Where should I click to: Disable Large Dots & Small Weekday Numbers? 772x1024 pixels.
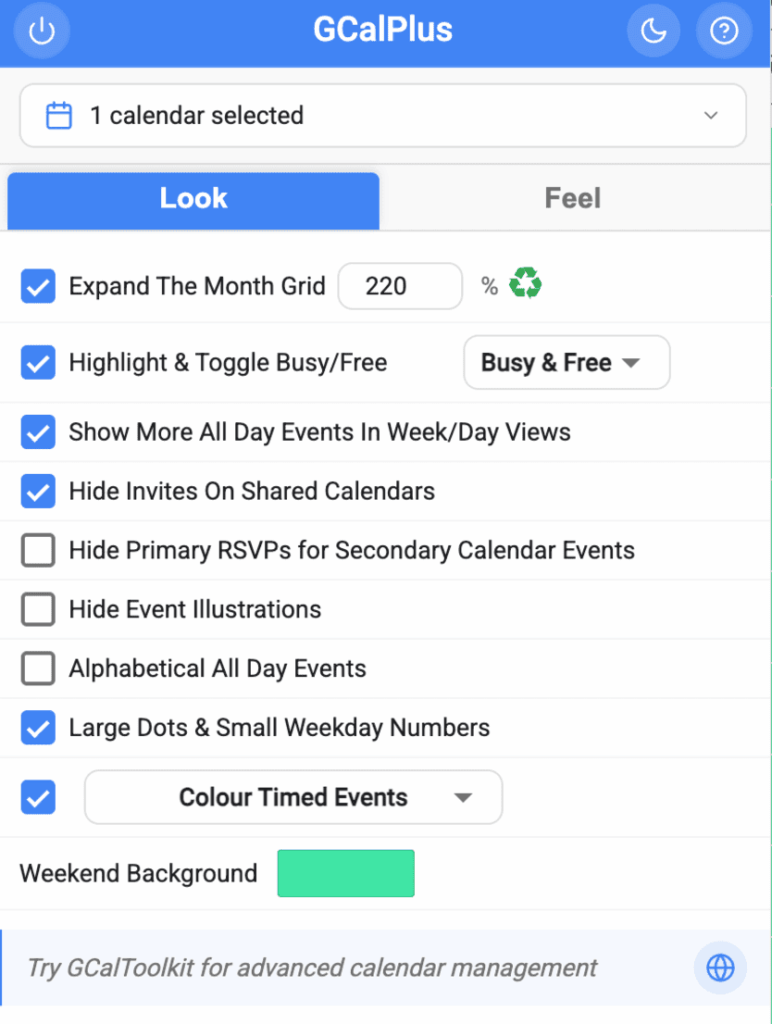coord(38,728)
